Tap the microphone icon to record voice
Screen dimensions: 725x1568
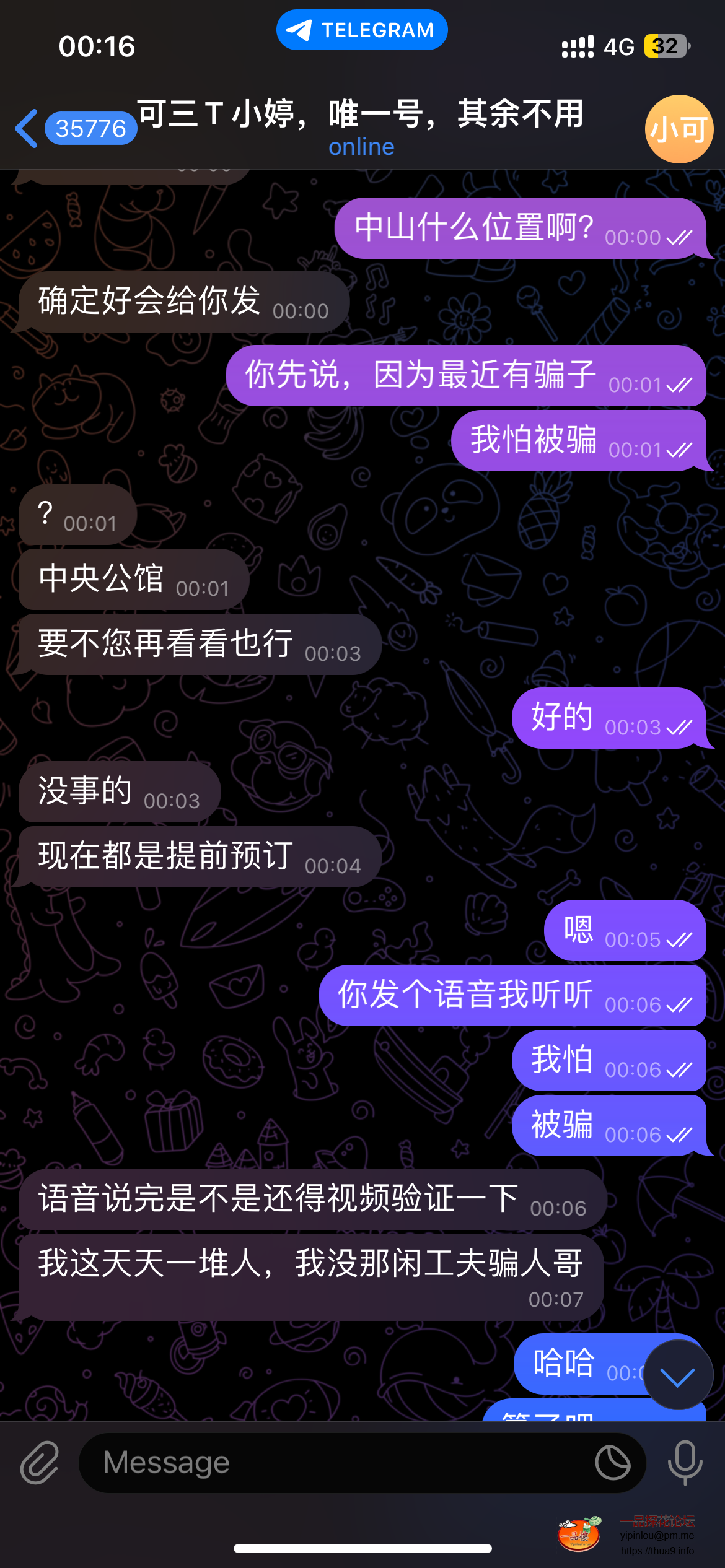[685, 1461]
